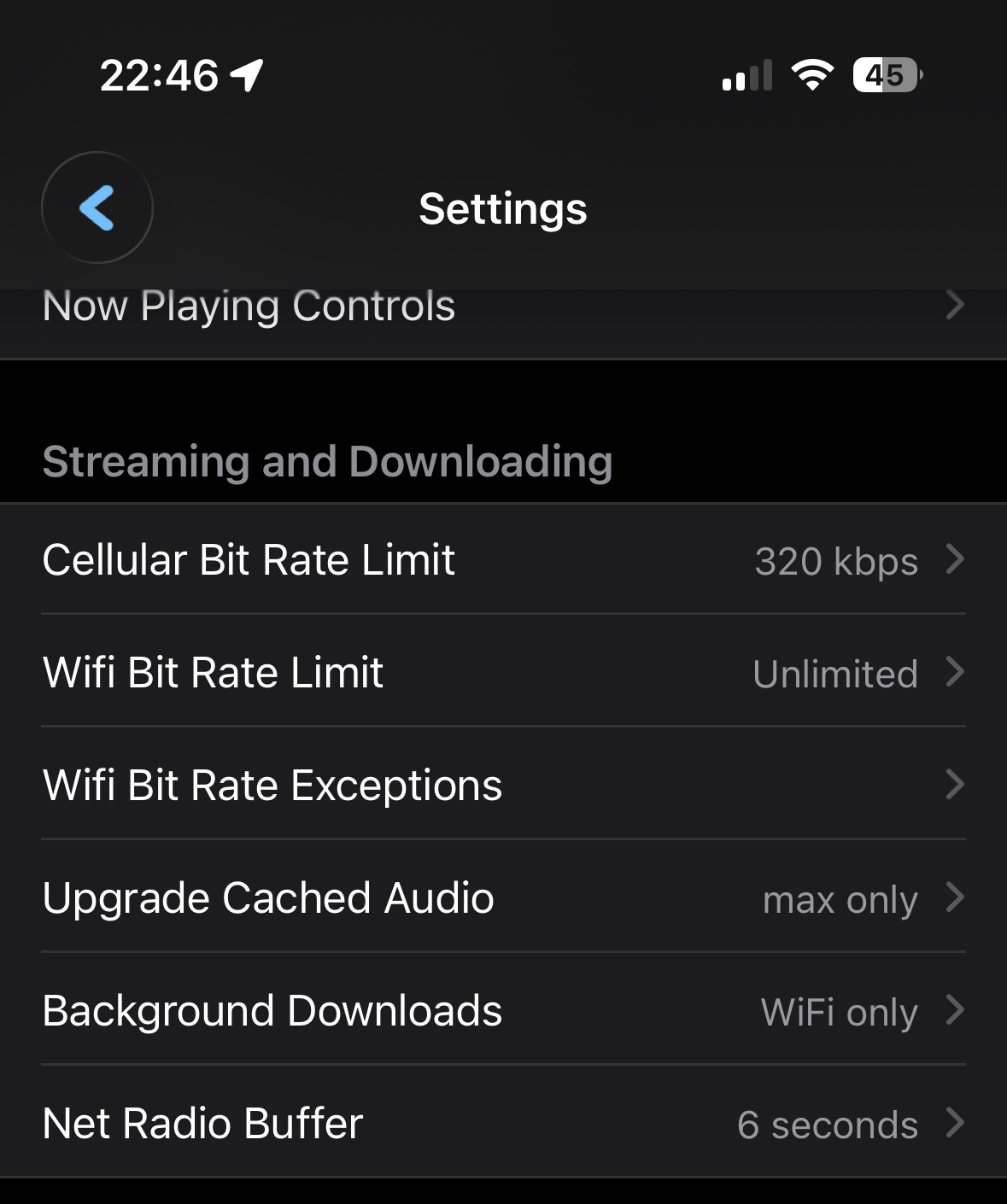Screen dimensions: 1007x1204
Task: Click the Streaming and Downloading header
Action: pos(328,461)
